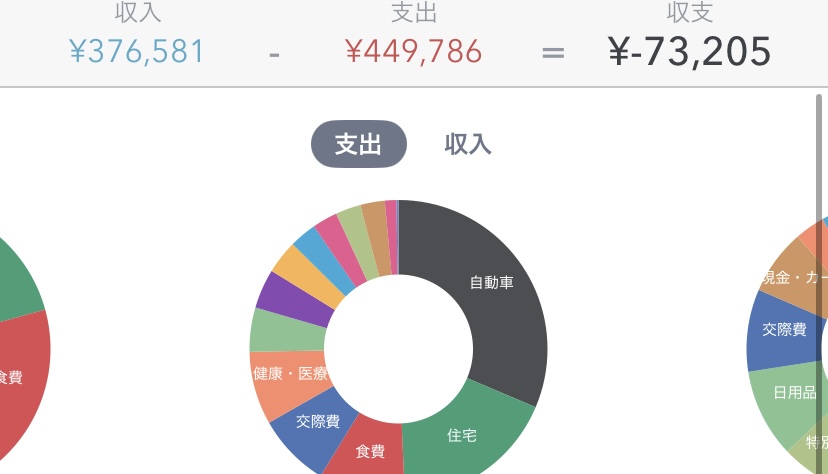The image size is (828, 474).
Task: Select the 食費 slice in the center chart
Action: [x=369, y=449]
